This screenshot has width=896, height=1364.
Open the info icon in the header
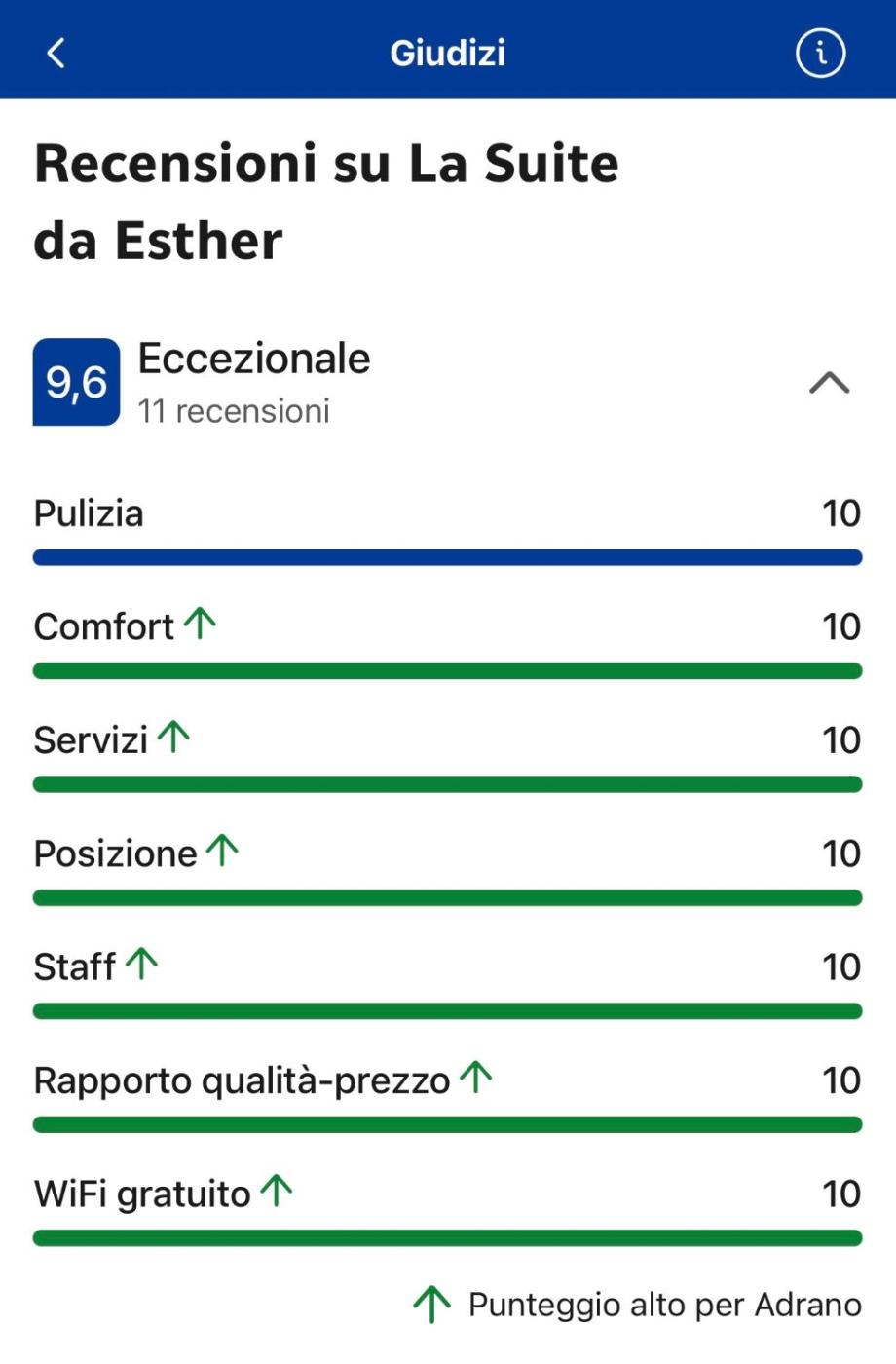(x=820, y=53)
